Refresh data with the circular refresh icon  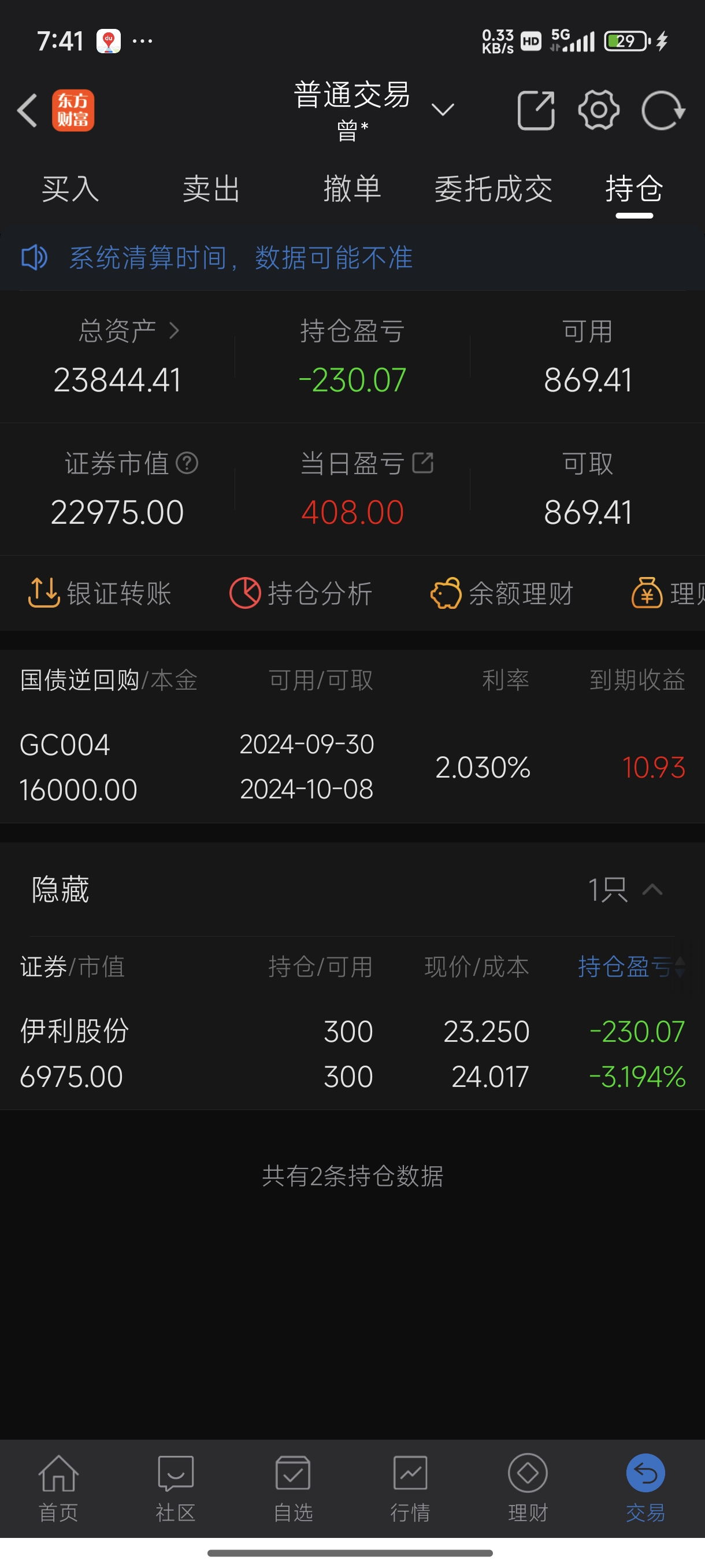[661, 110]
